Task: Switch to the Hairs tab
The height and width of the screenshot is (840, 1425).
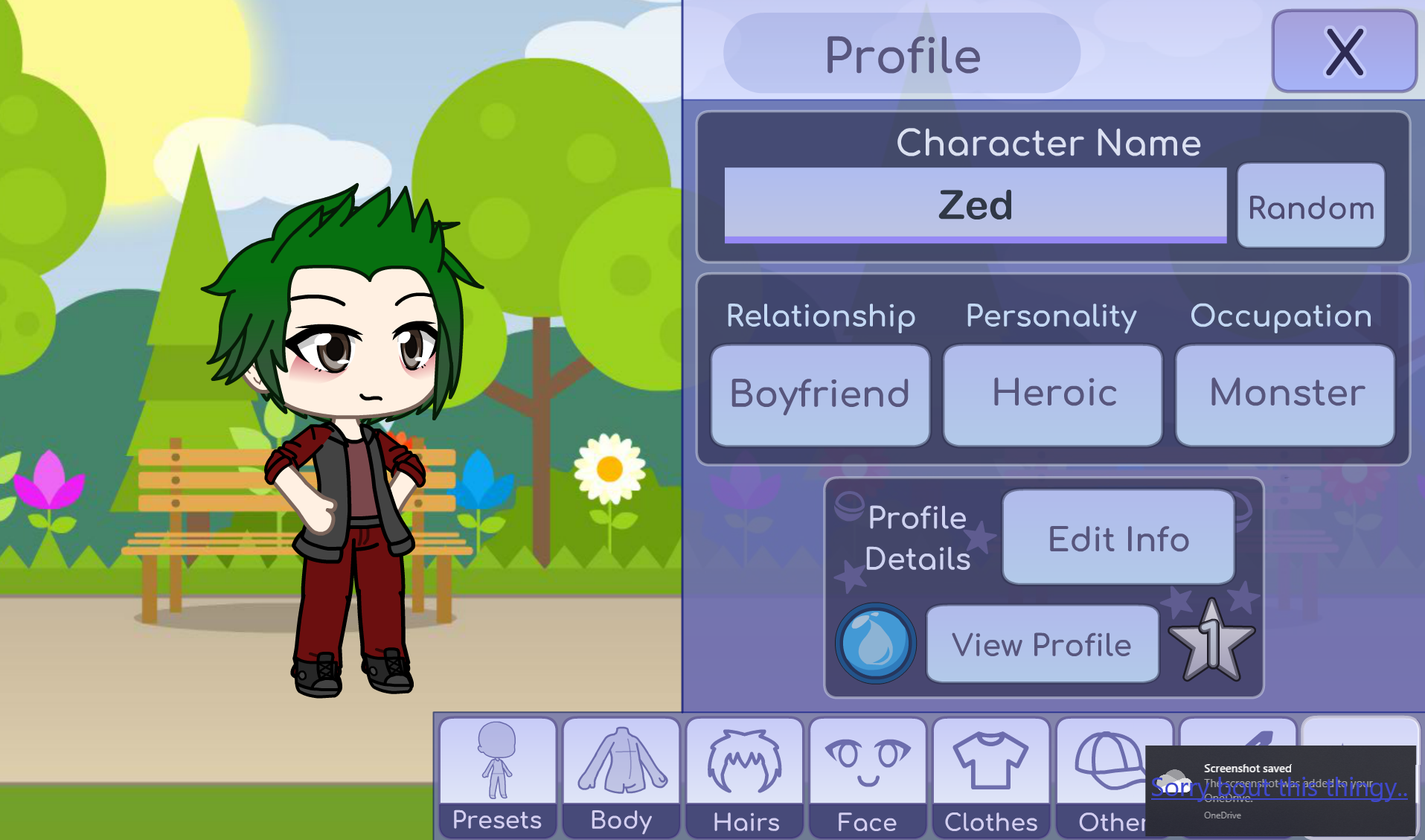Action: (x=745, y=777)
